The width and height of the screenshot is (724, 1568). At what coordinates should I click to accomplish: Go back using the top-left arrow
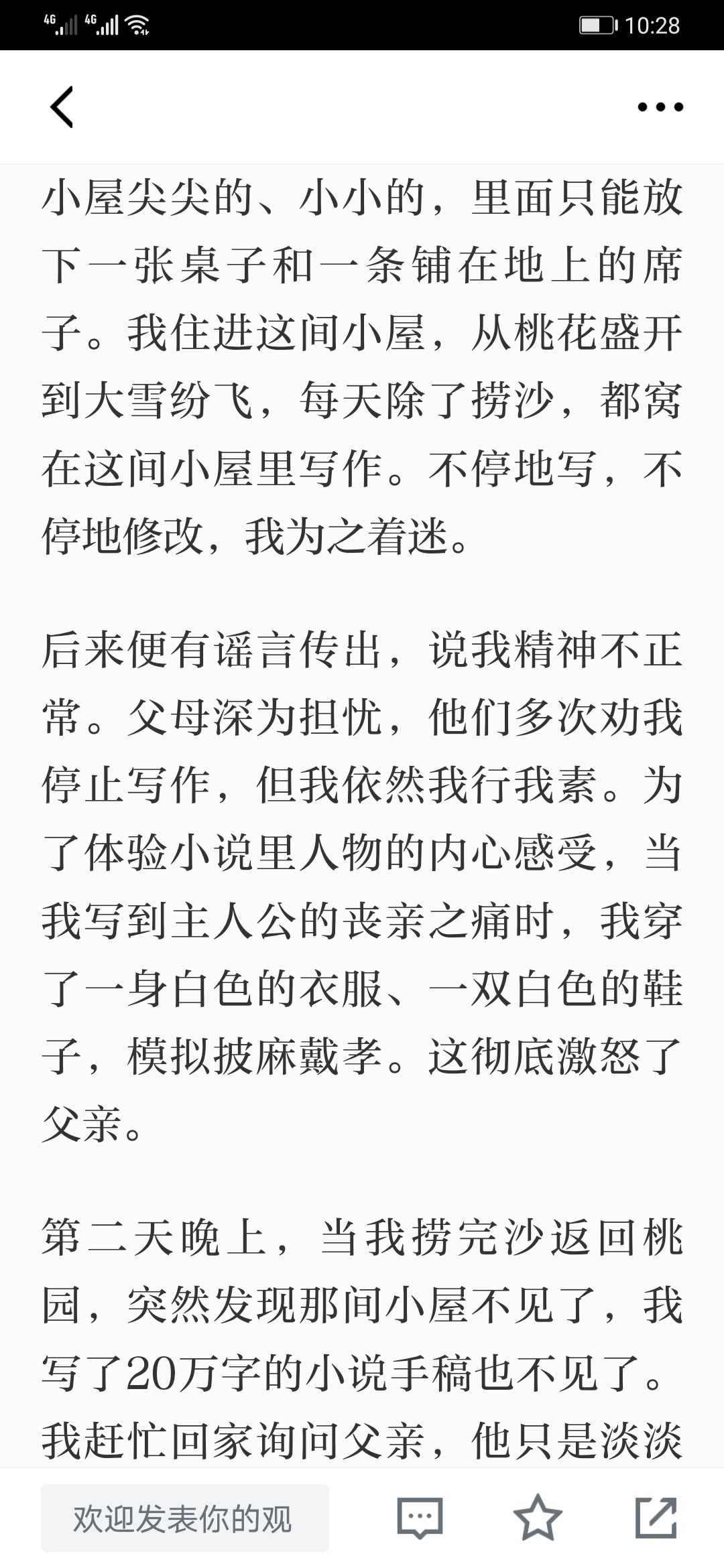[62, 107]
